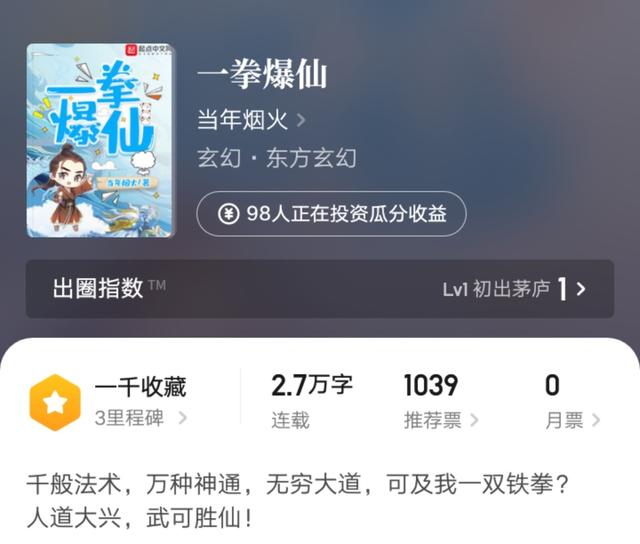Screen dimensions: 640x544
Task: Open the 出圈指数 level row
Action: coord(319,289)
